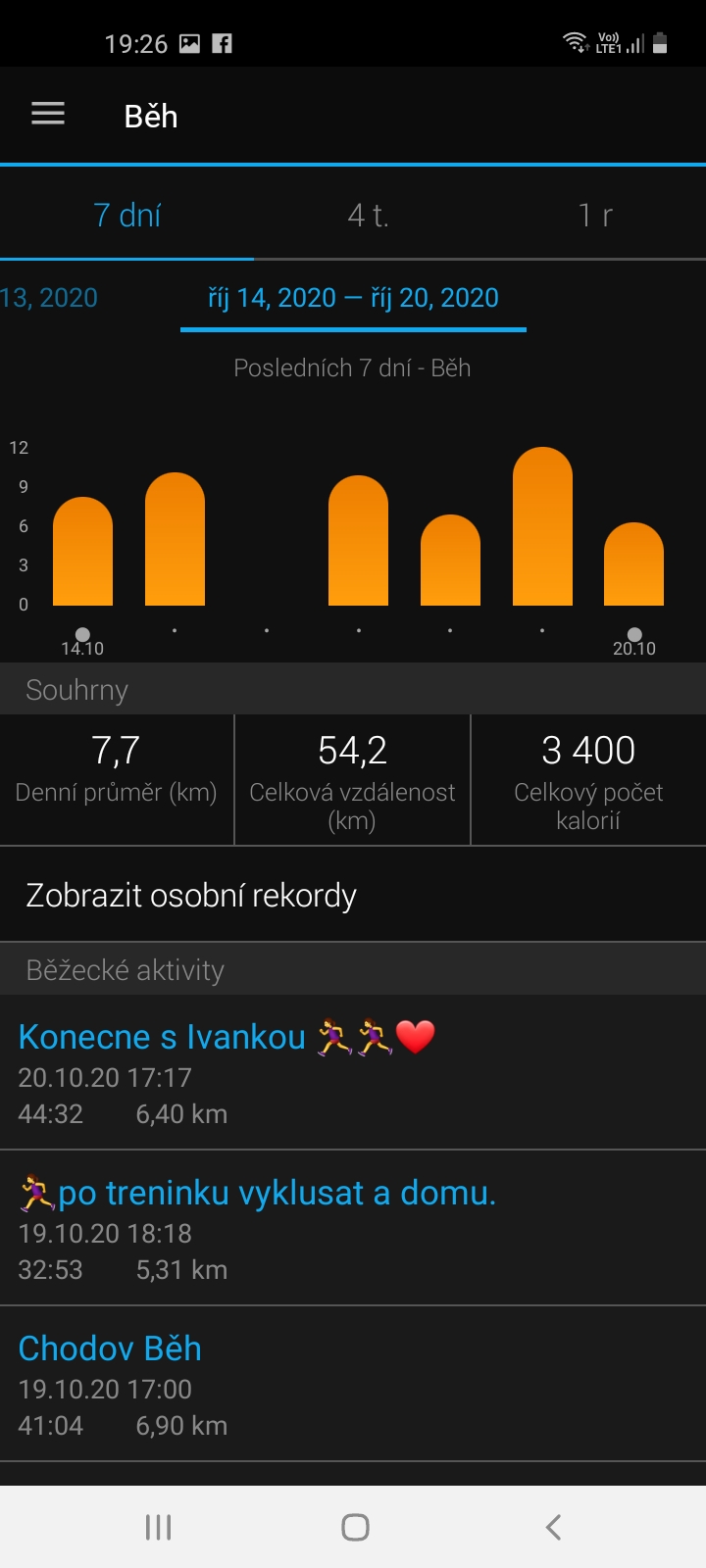This screenshot has width=706, height=1568.
Task: Open the po treninku vyklusat a domu activity
Action: tap(353, 1229)
